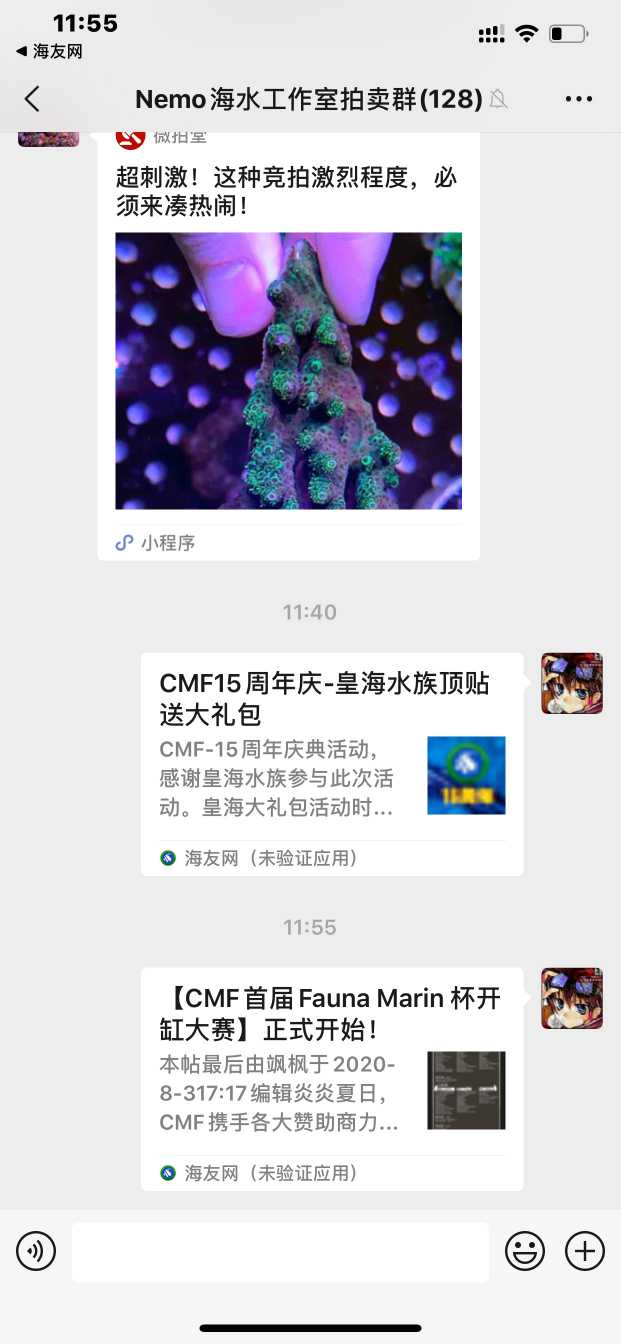Switch to voice message input

[x=36, y=1251]
